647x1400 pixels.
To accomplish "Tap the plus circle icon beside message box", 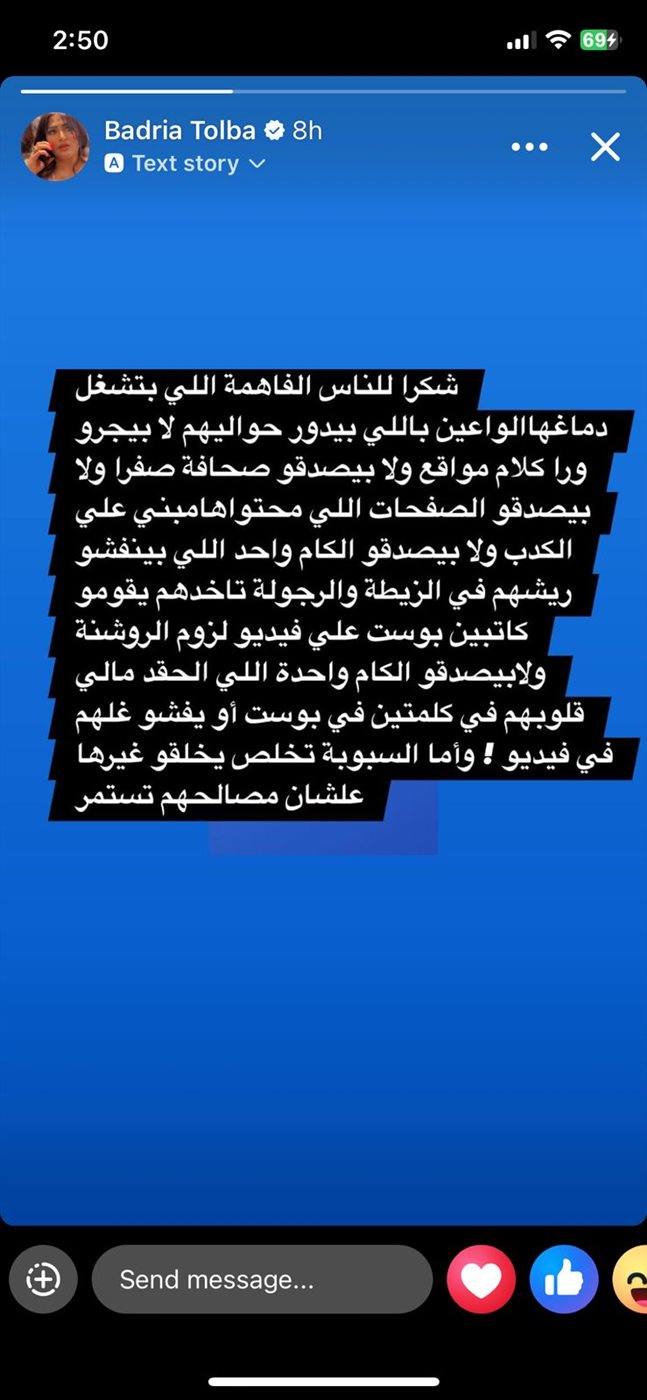I will coord(43,1279).
